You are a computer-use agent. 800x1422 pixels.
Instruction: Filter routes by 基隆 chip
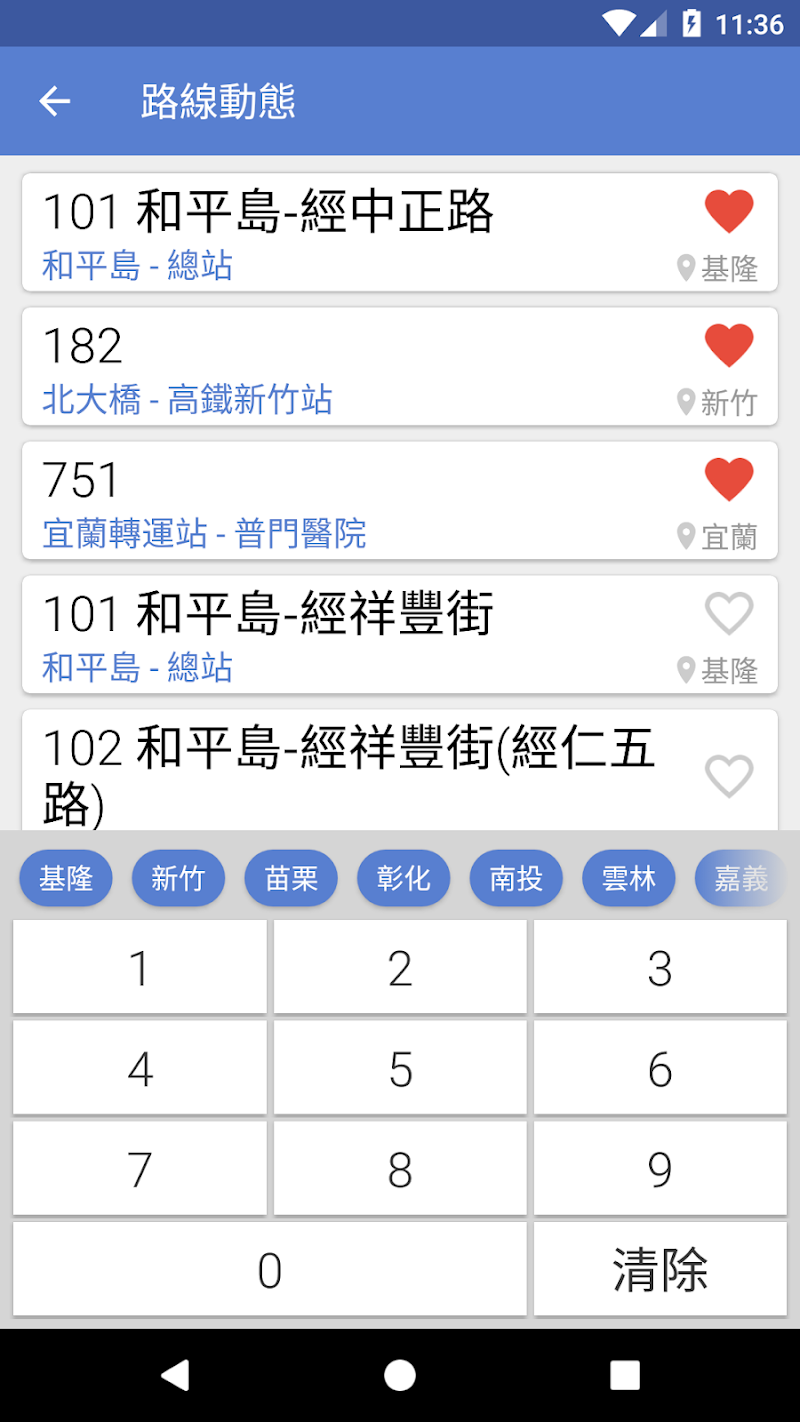(66, 879)
